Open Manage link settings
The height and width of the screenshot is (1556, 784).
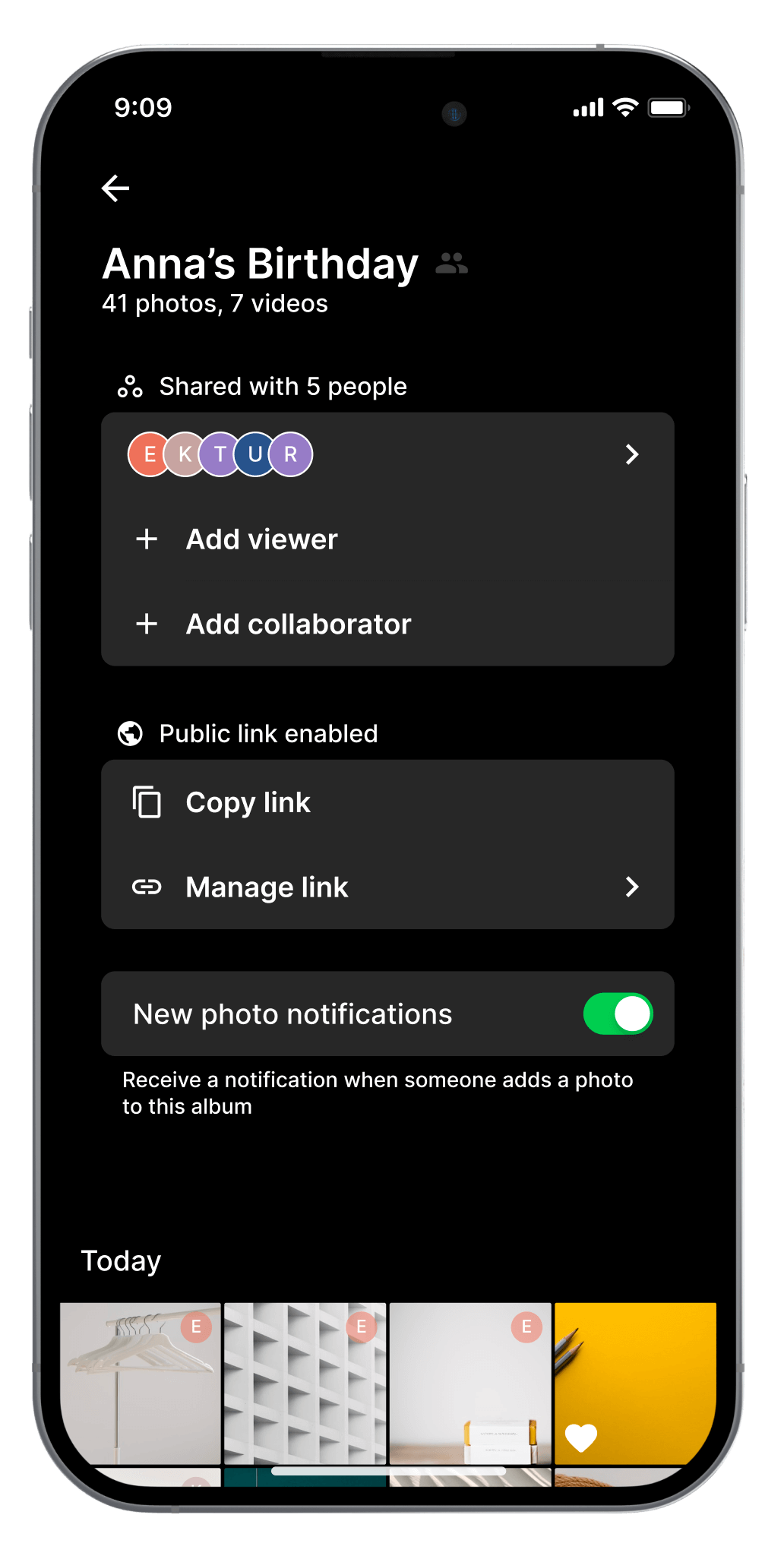[x=387, y=887]
